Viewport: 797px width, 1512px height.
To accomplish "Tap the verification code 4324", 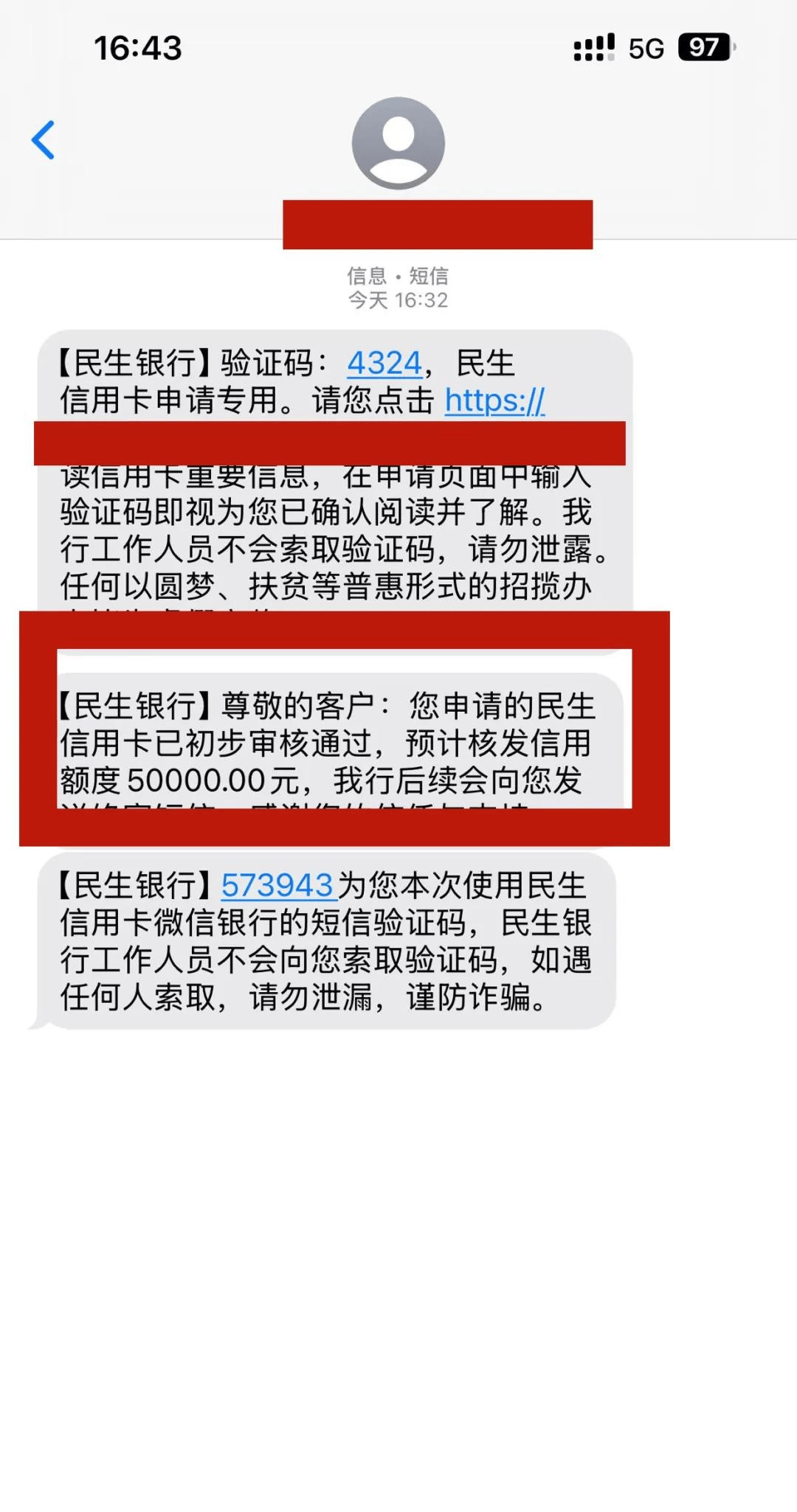I will pos(384,364).
